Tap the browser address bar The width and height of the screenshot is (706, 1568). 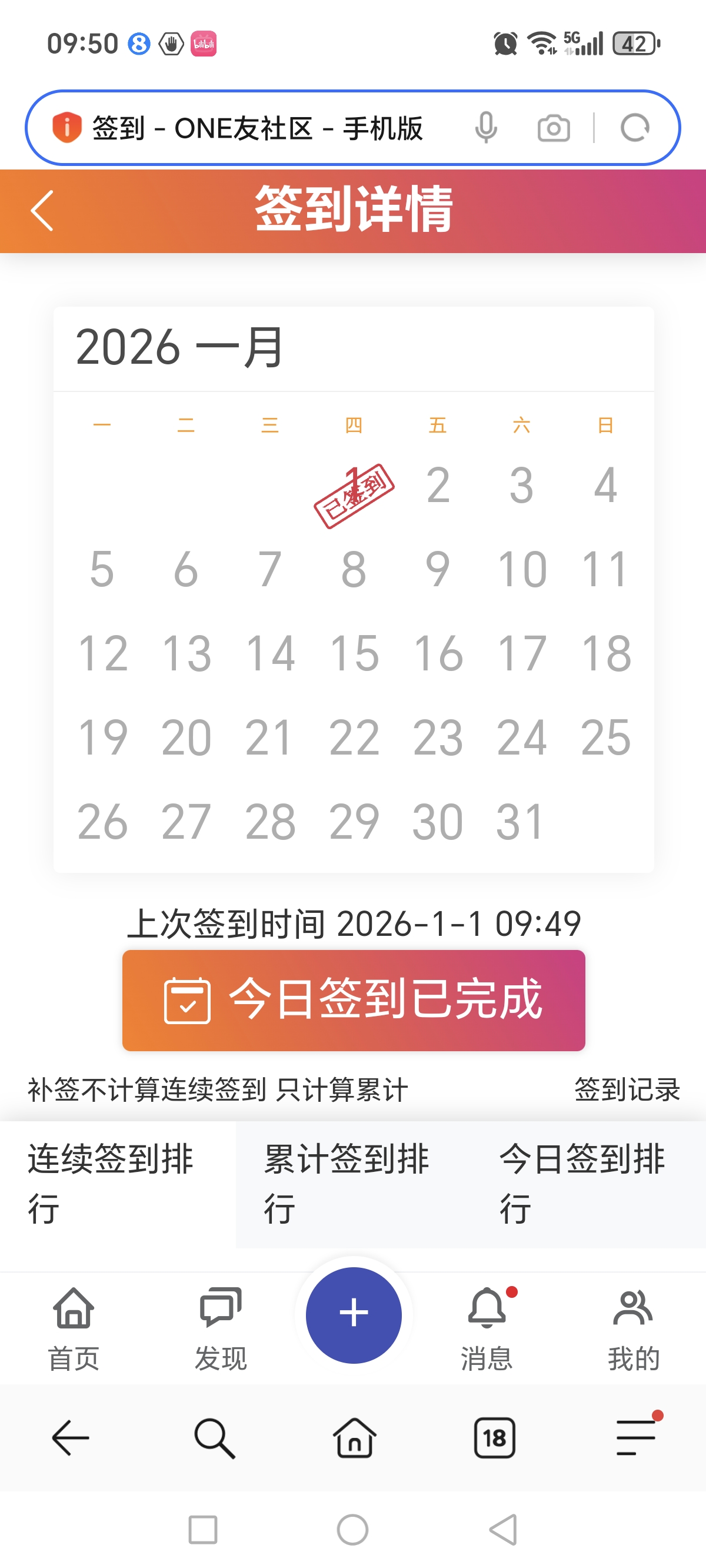pos(255,128)
